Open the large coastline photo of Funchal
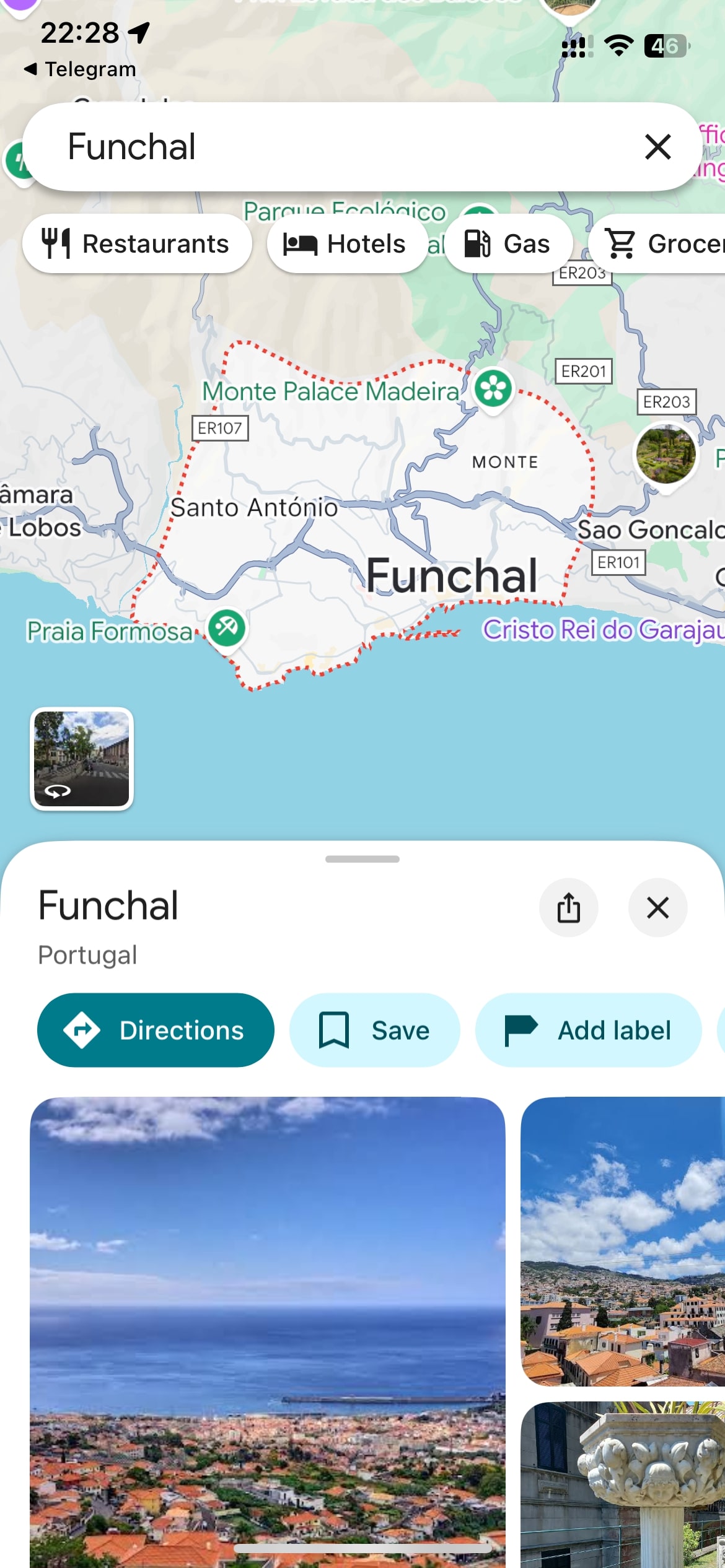 pos(268,1331)
